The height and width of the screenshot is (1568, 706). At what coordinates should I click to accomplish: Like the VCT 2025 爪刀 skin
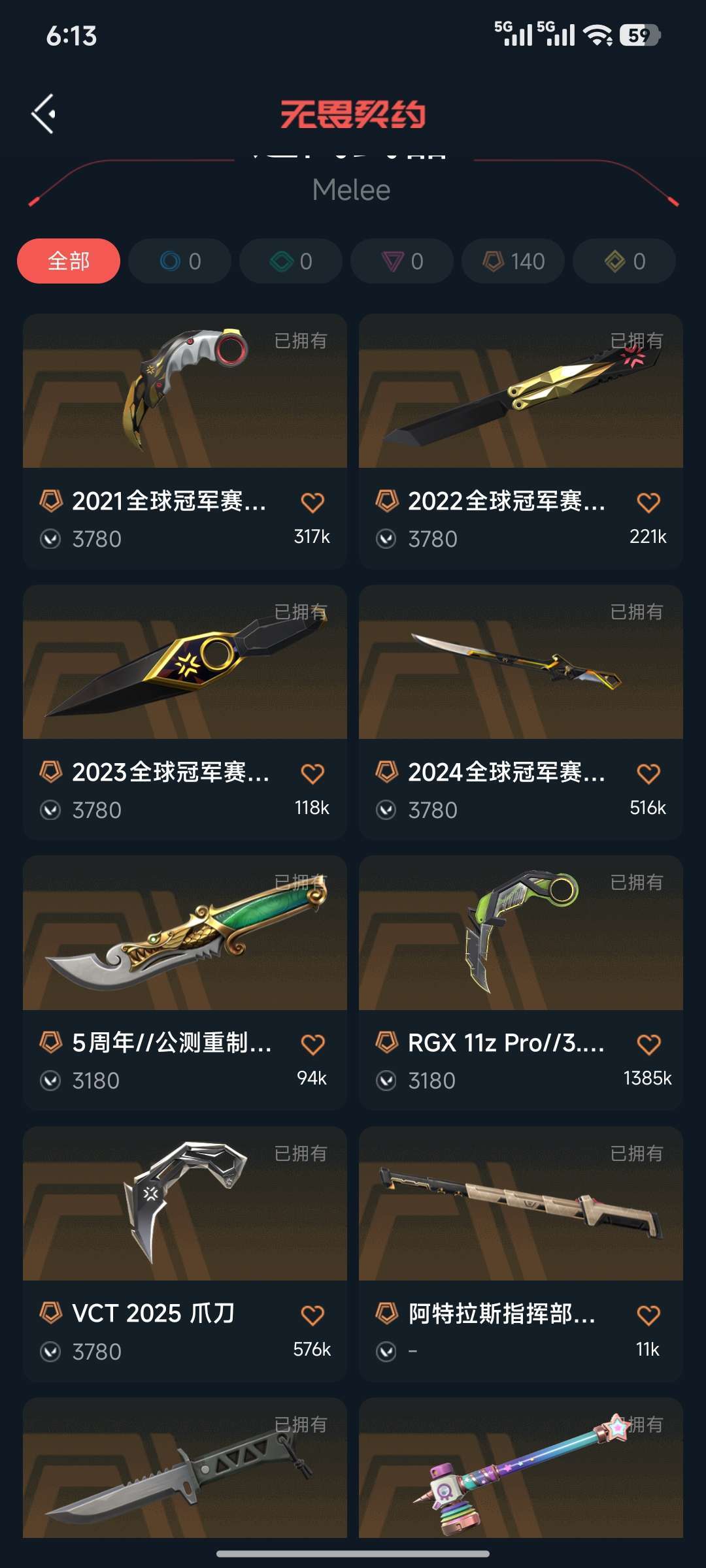[x=312, y=1315]
